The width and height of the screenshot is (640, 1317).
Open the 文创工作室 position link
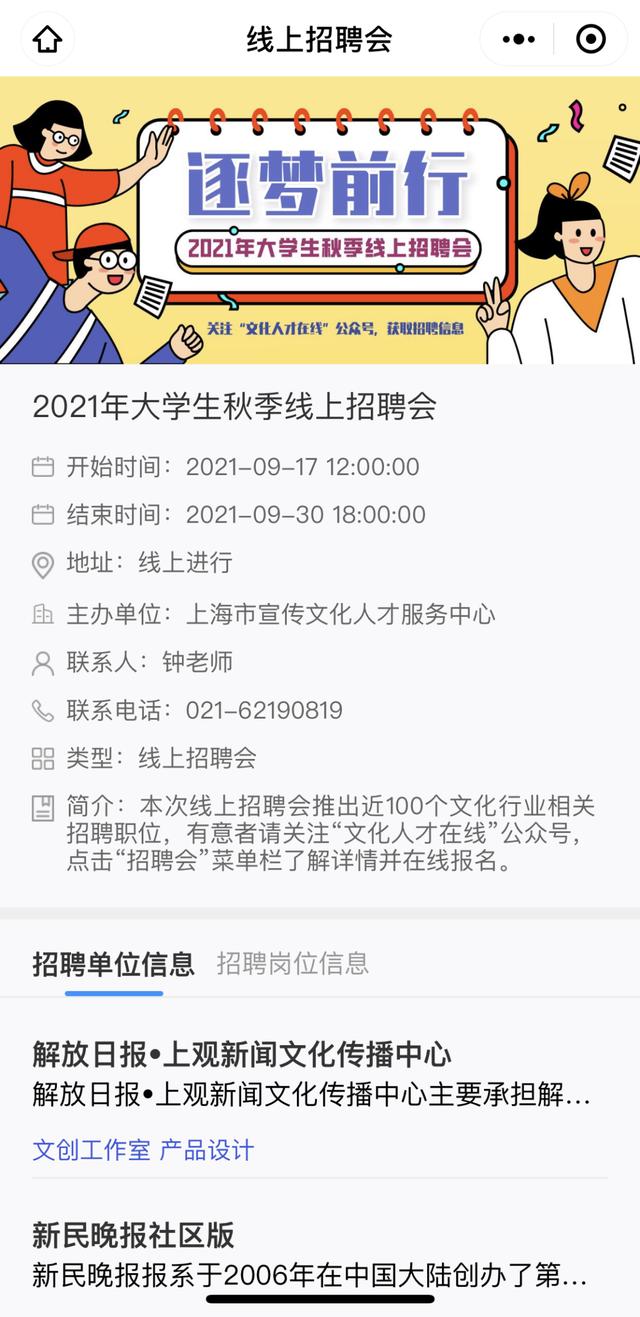click(x=92, y=1149)
